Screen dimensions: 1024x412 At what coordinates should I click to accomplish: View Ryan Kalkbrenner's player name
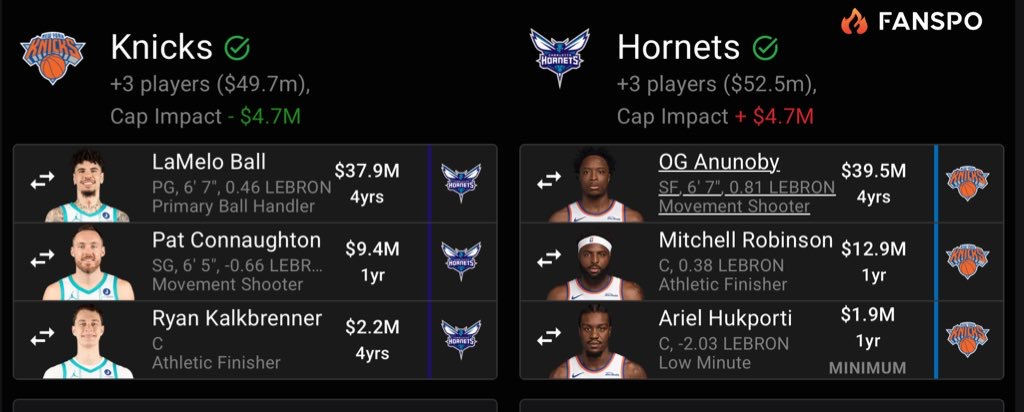237,318
